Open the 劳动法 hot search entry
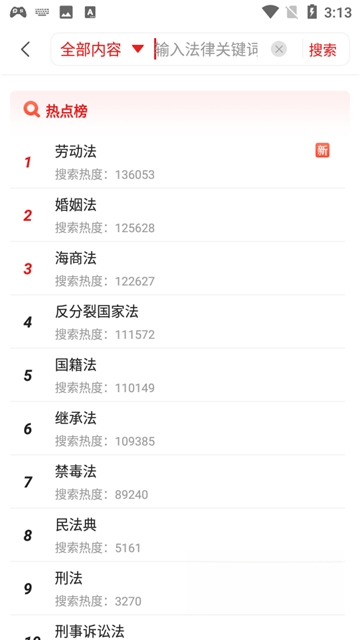Screen dimensions: 360x640 (177, 162)
